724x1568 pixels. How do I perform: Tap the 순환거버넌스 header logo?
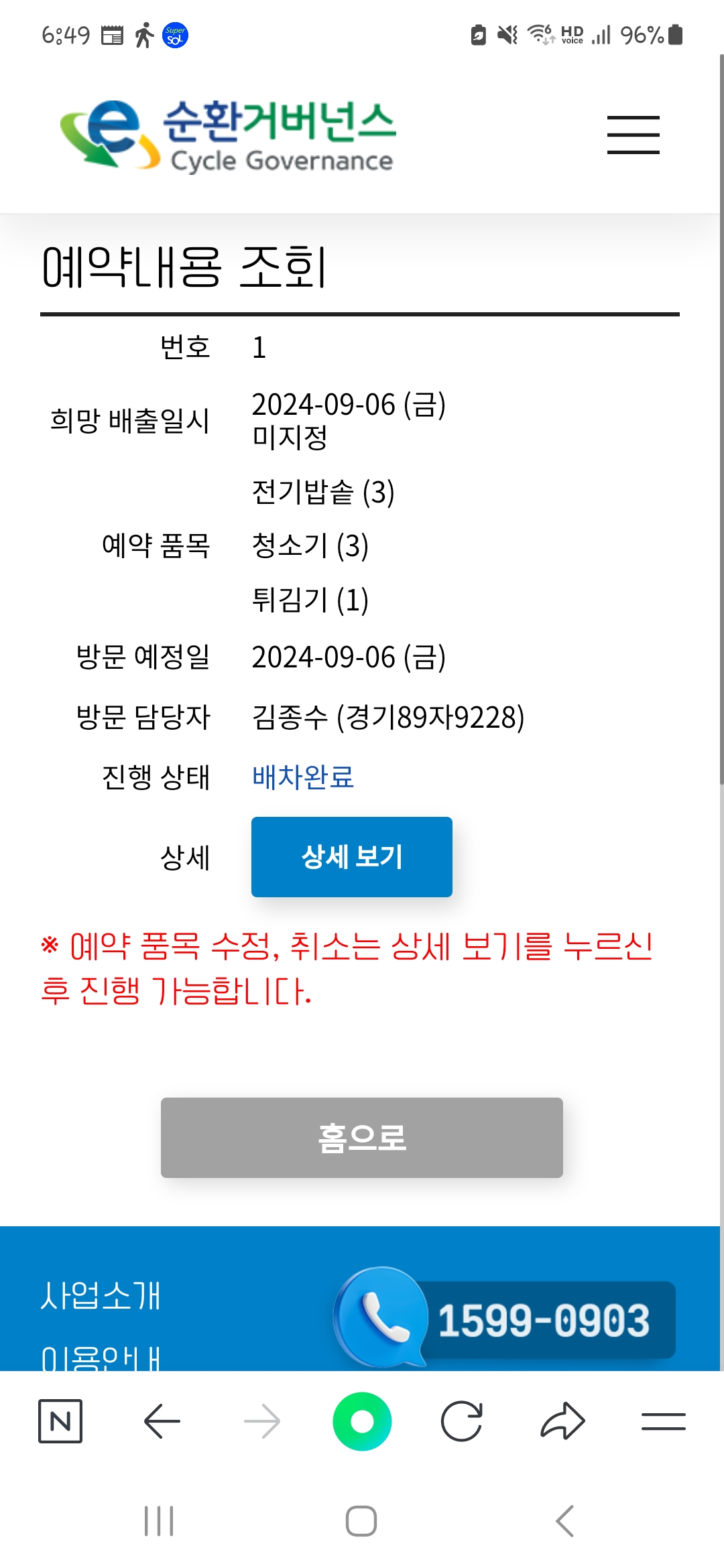coord(228,135)
